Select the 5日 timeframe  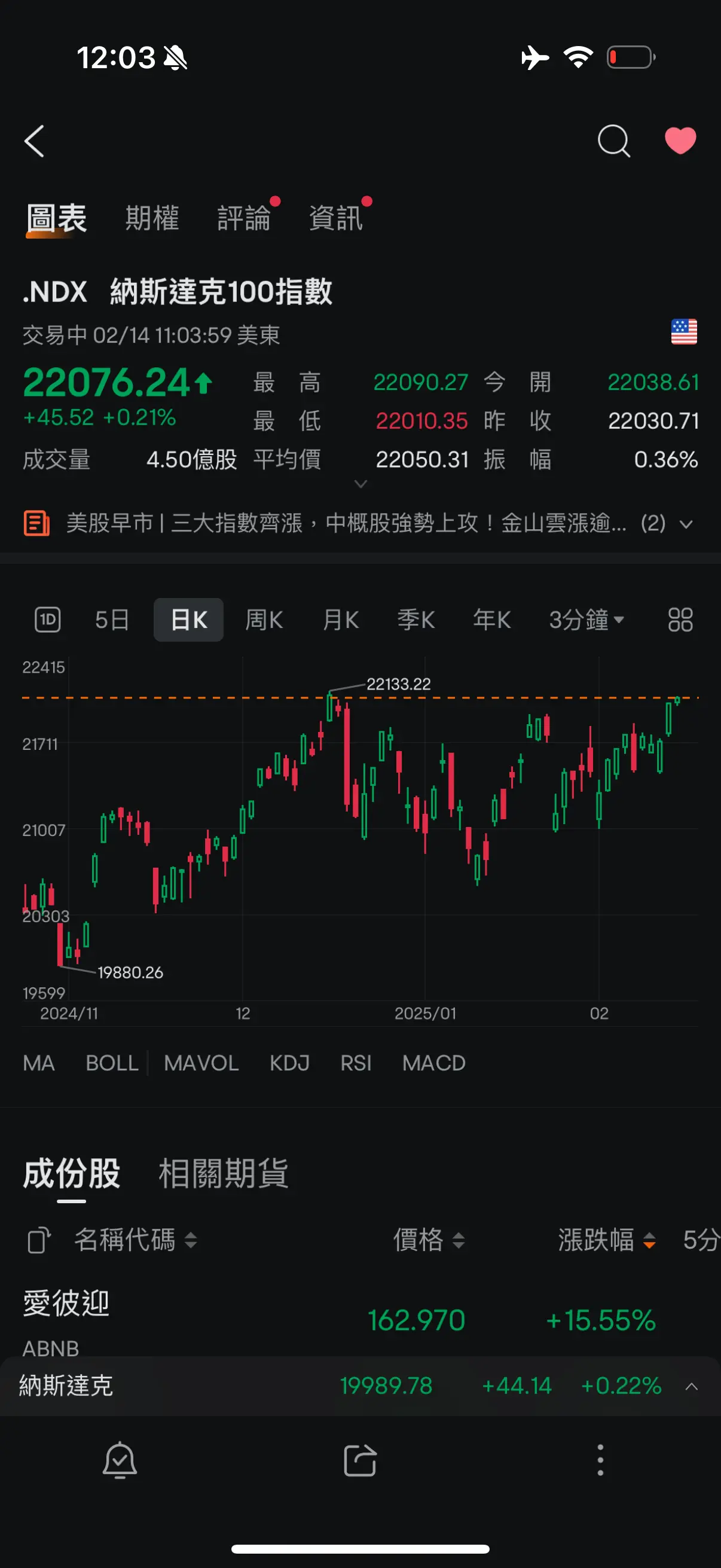[x=110, y=620]
